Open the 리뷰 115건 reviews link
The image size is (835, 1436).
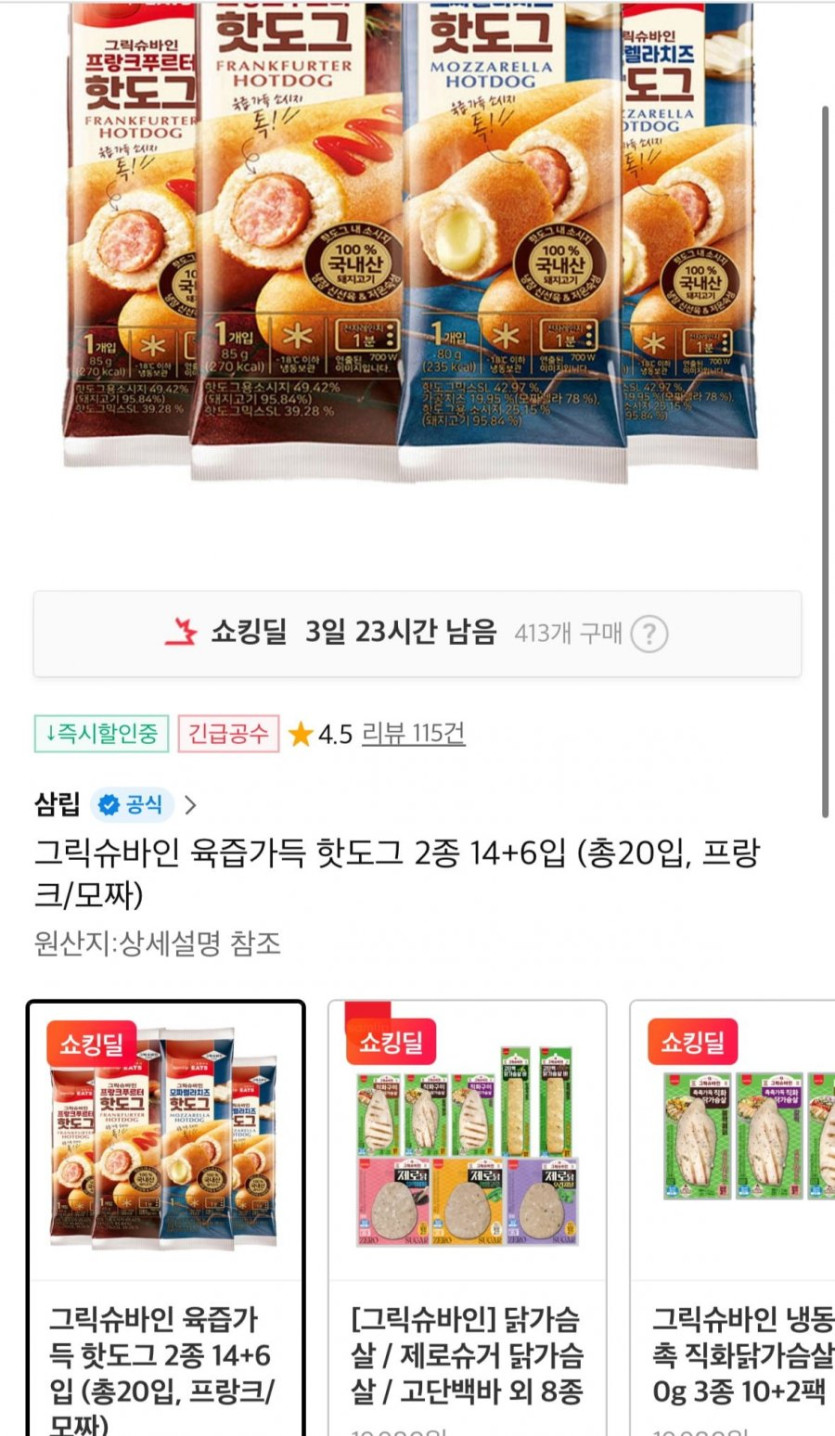pos(413,735)
